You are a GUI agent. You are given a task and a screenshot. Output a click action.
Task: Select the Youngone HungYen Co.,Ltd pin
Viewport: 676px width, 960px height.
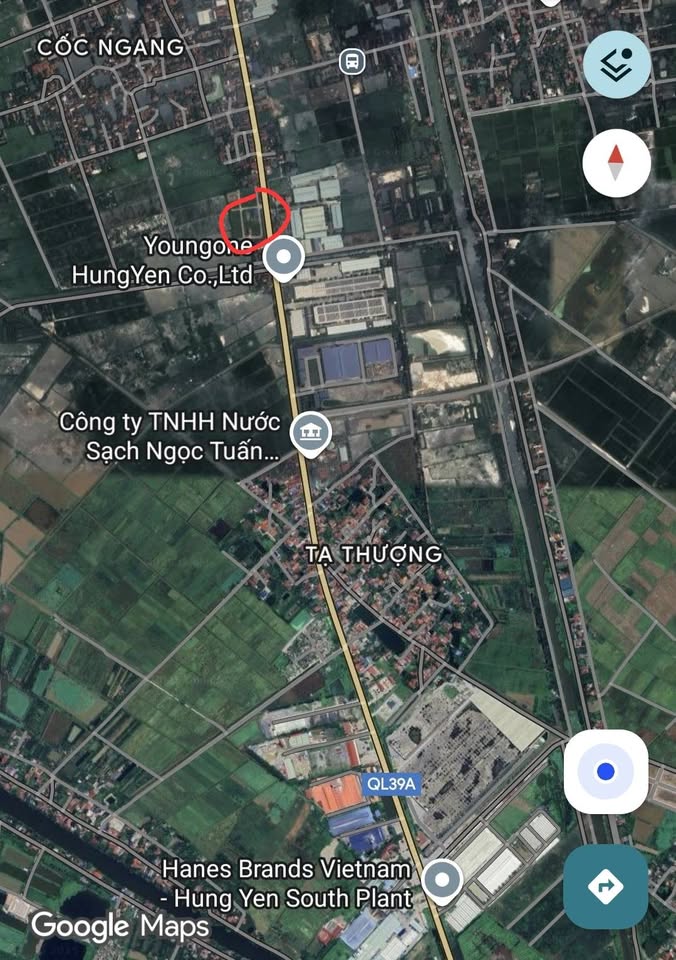click(x=284, y=259)
